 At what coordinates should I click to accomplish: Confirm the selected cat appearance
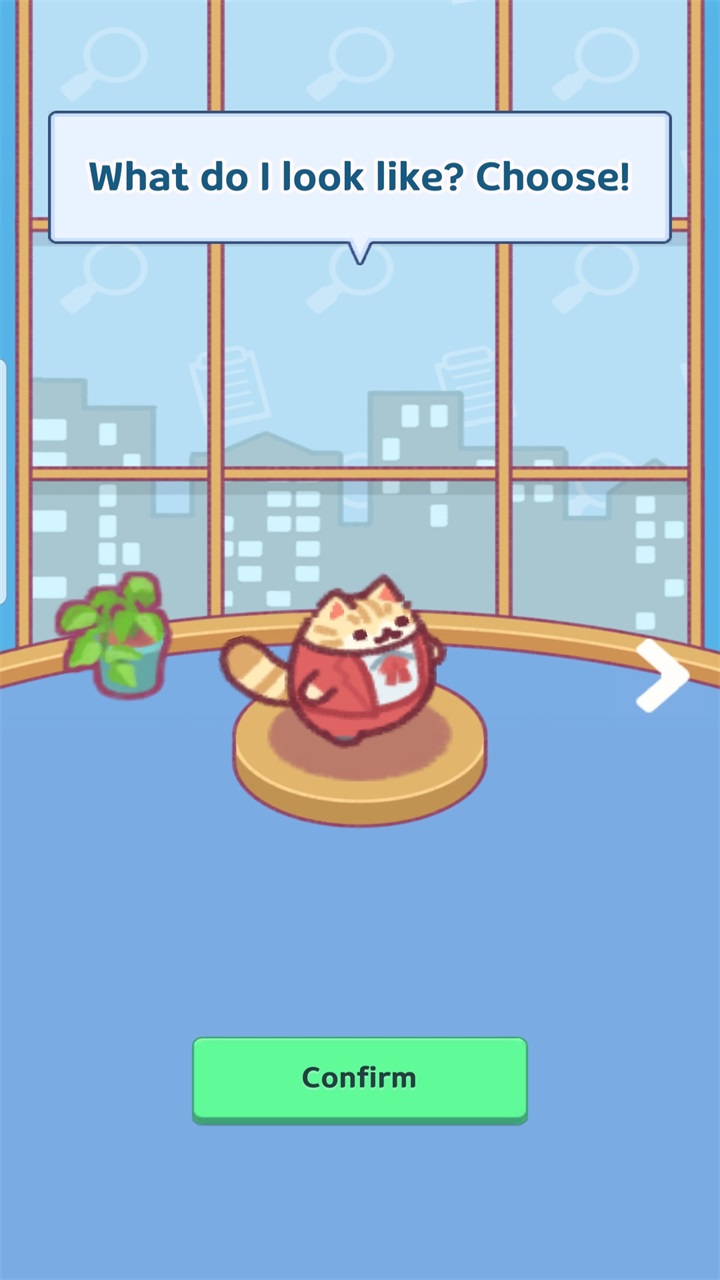click(x=359, y=1078)
